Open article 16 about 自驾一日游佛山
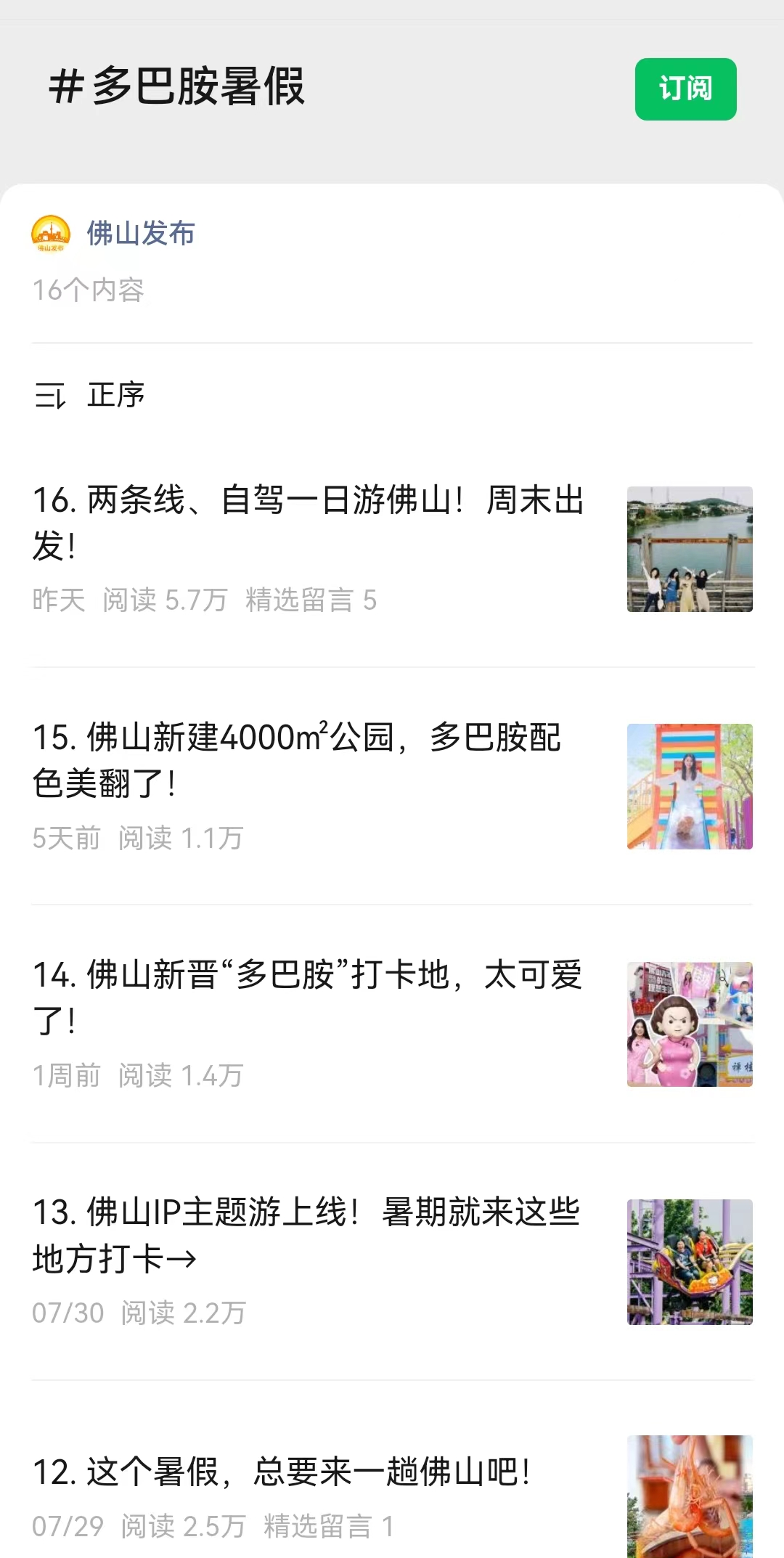 pyautogui.click(x=392, y=549)
